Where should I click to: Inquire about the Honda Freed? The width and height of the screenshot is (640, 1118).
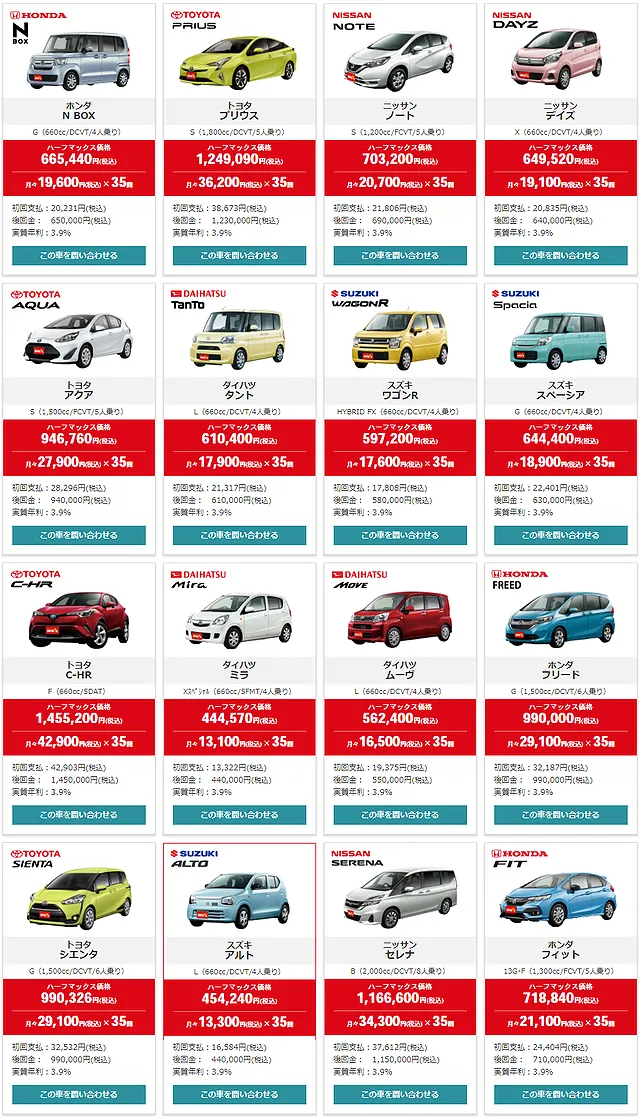[x=560, y=815]
